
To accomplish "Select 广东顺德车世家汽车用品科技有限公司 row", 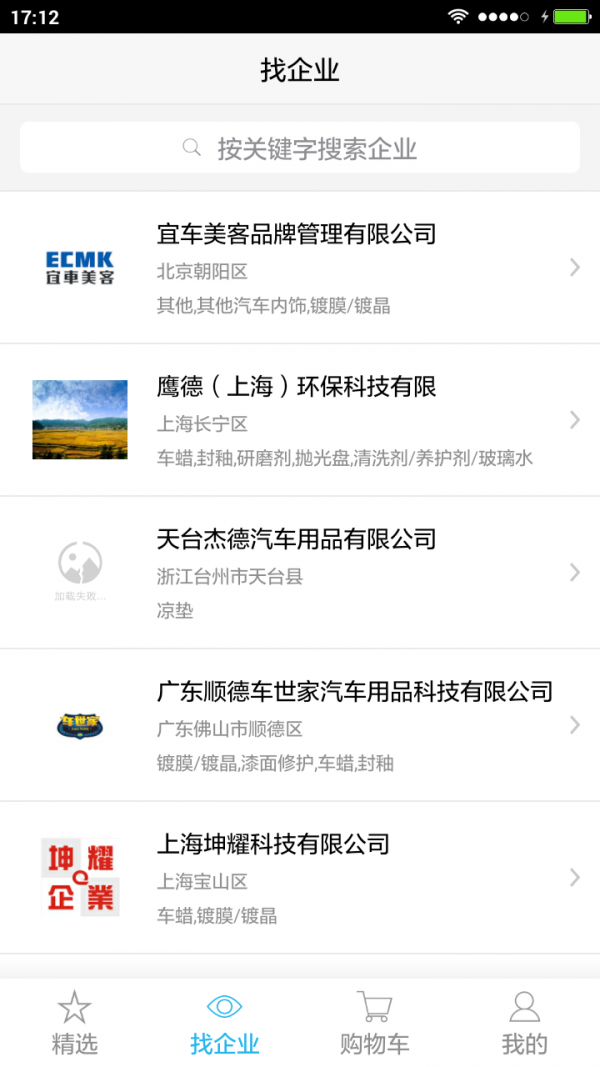I will click(x=300, y=726).
